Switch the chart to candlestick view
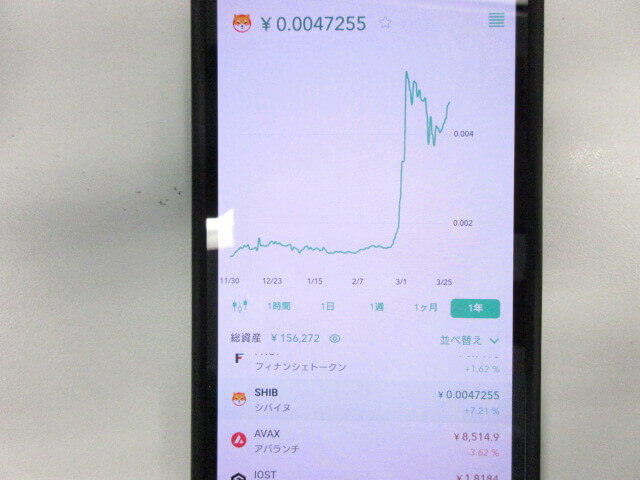 238,307
